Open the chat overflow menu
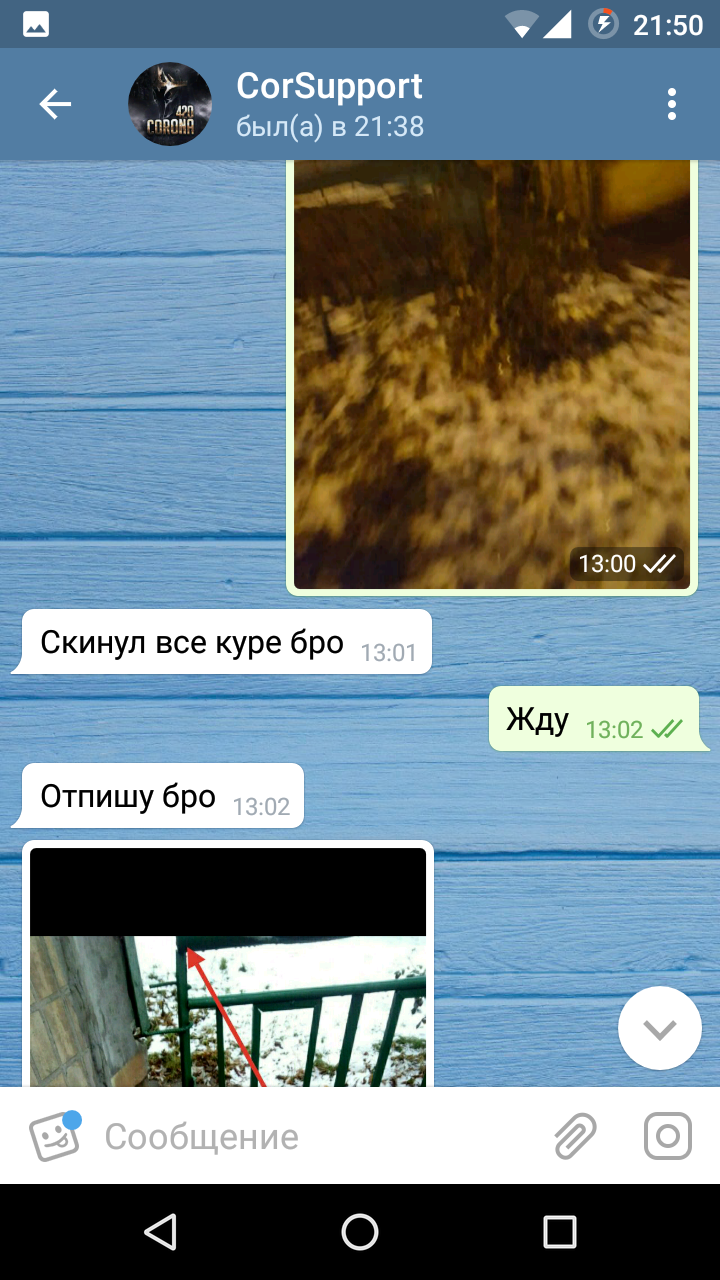The image size is (720, 1280). click(672, 104)
